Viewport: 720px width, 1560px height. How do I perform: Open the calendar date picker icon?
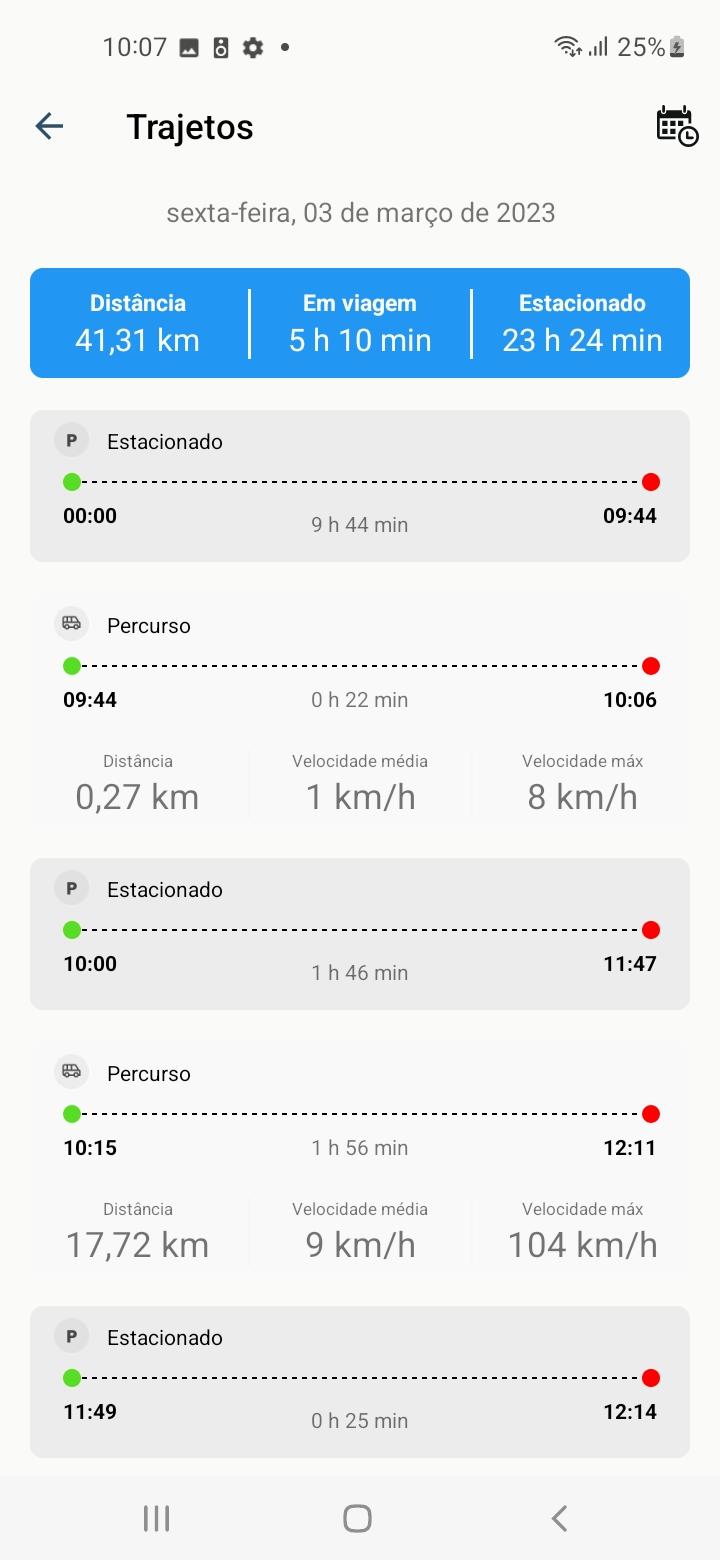point(677,126)
